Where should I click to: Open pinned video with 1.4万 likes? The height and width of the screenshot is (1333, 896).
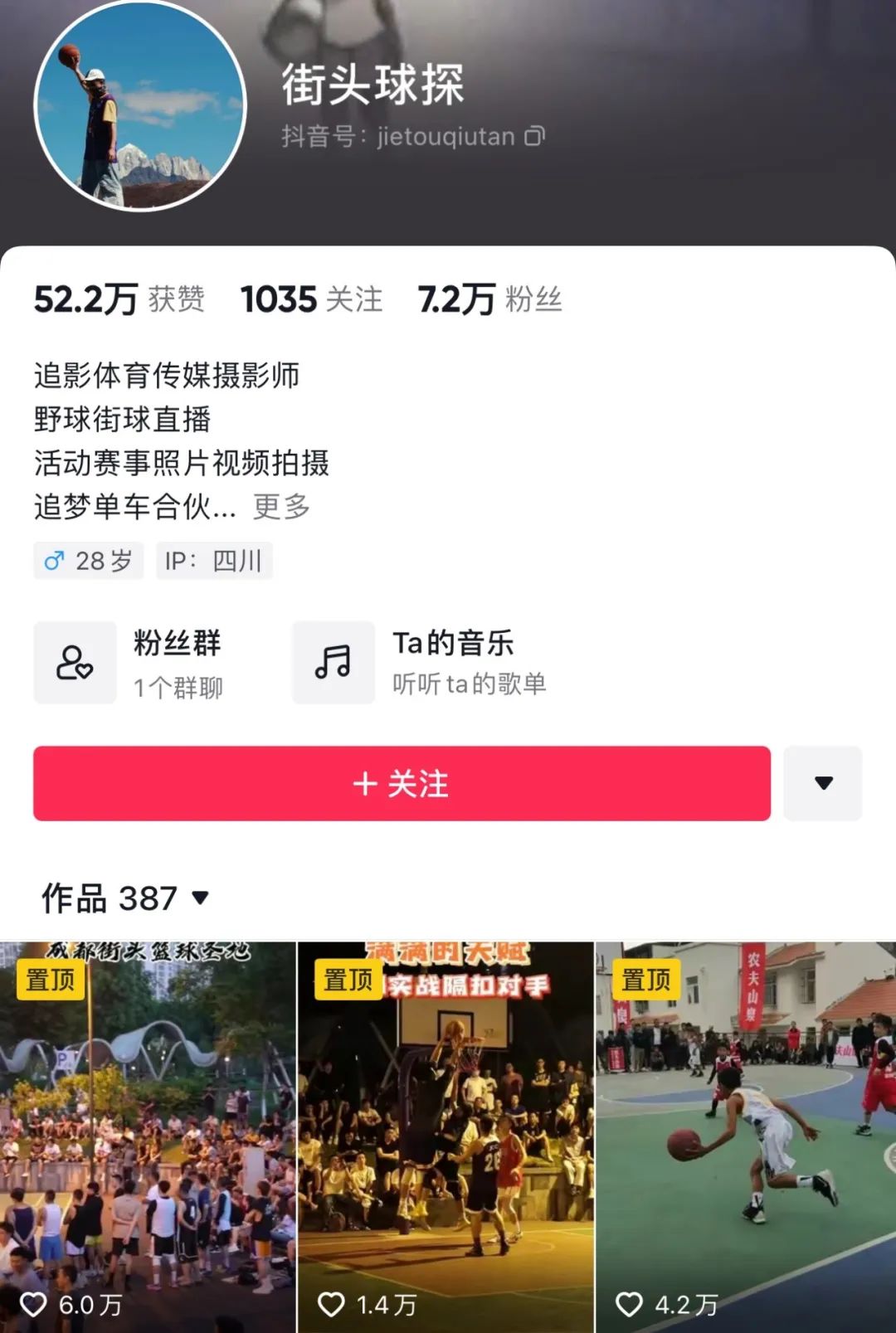(x=446, y=1136)
